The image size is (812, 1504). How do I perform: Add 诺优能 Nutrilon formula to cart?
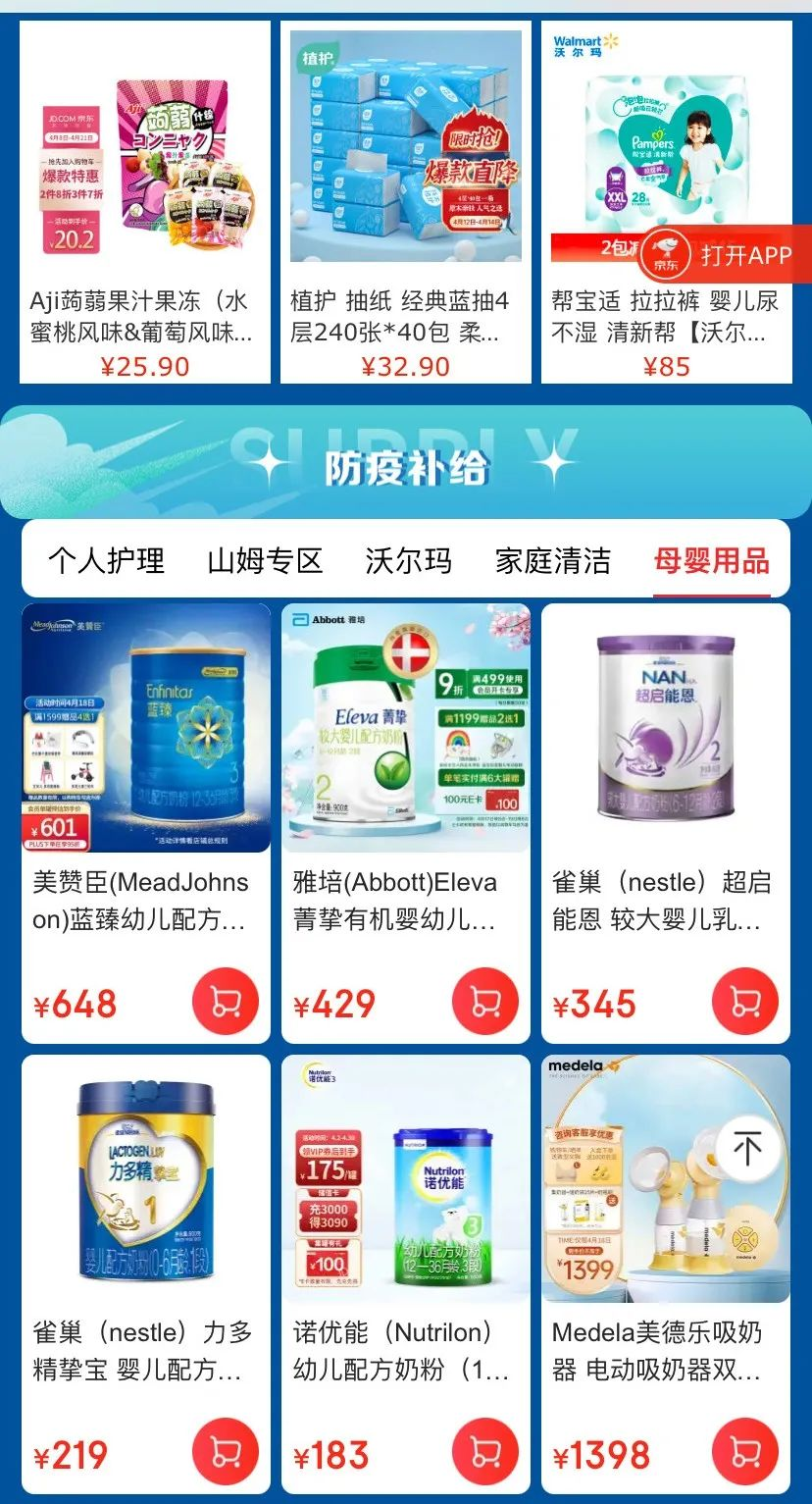click(485, 1452)
